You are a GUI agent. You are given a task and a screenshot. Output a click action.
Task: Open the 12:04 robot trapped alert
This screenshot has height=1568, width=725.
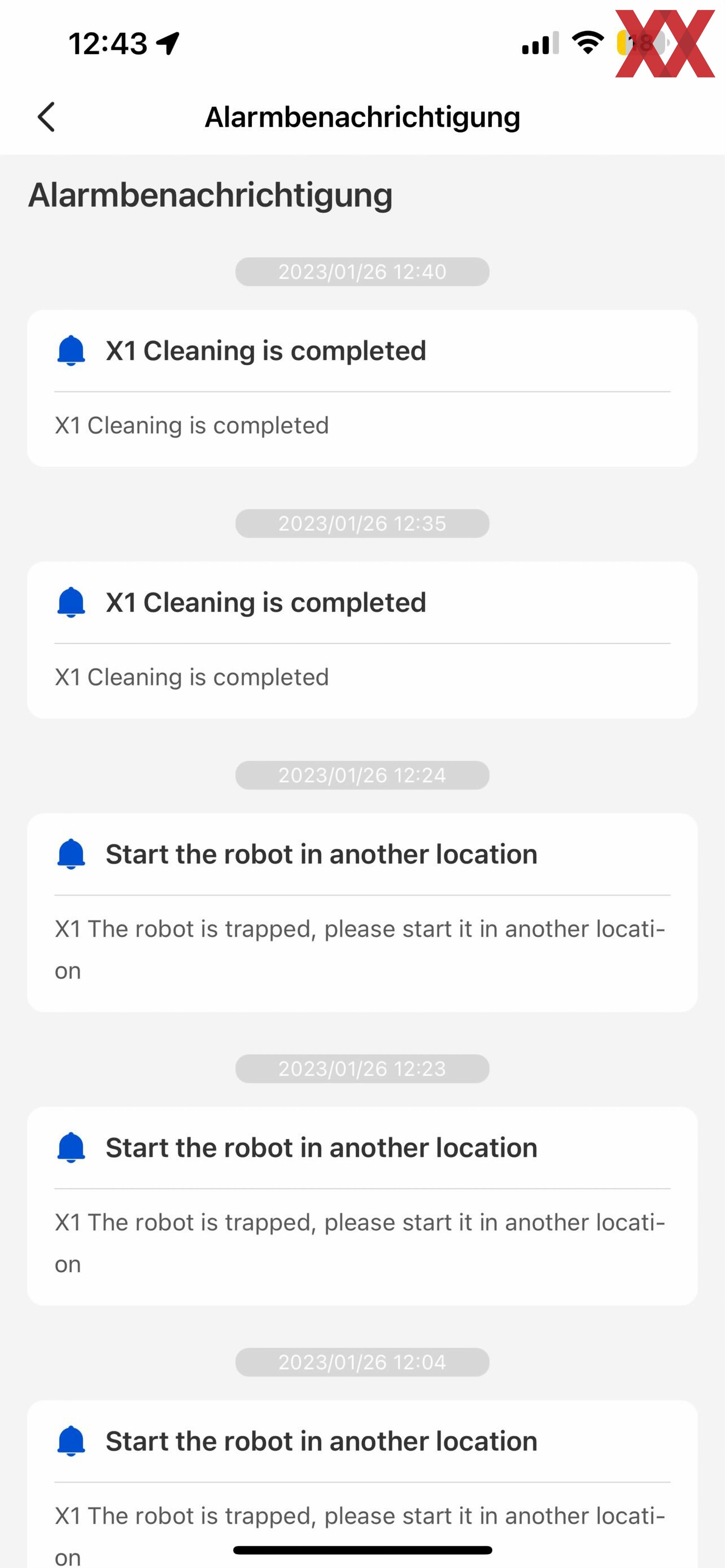362,1484
